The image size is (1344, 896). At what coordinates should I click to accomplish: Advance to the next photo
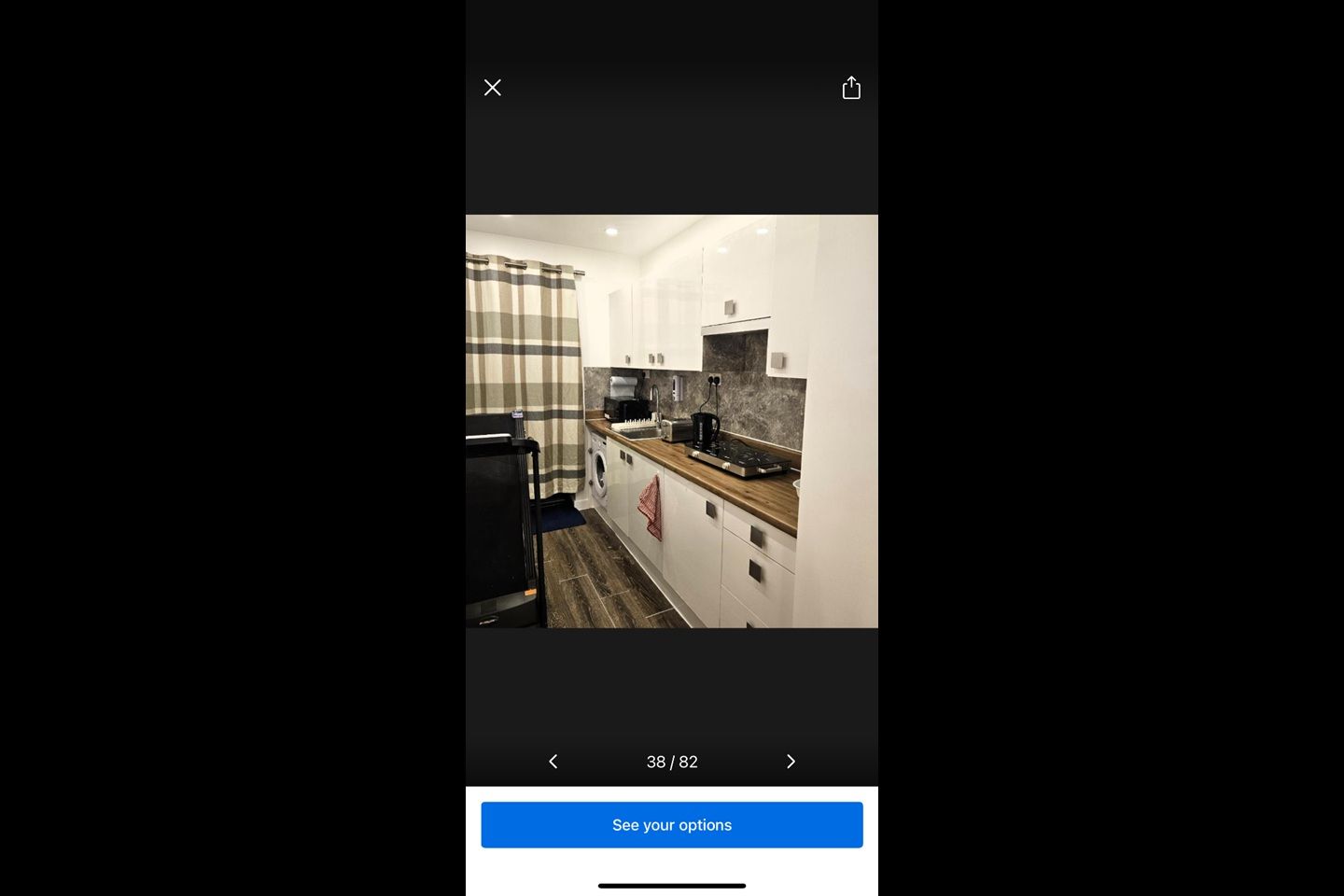click(x=791, y=762)
